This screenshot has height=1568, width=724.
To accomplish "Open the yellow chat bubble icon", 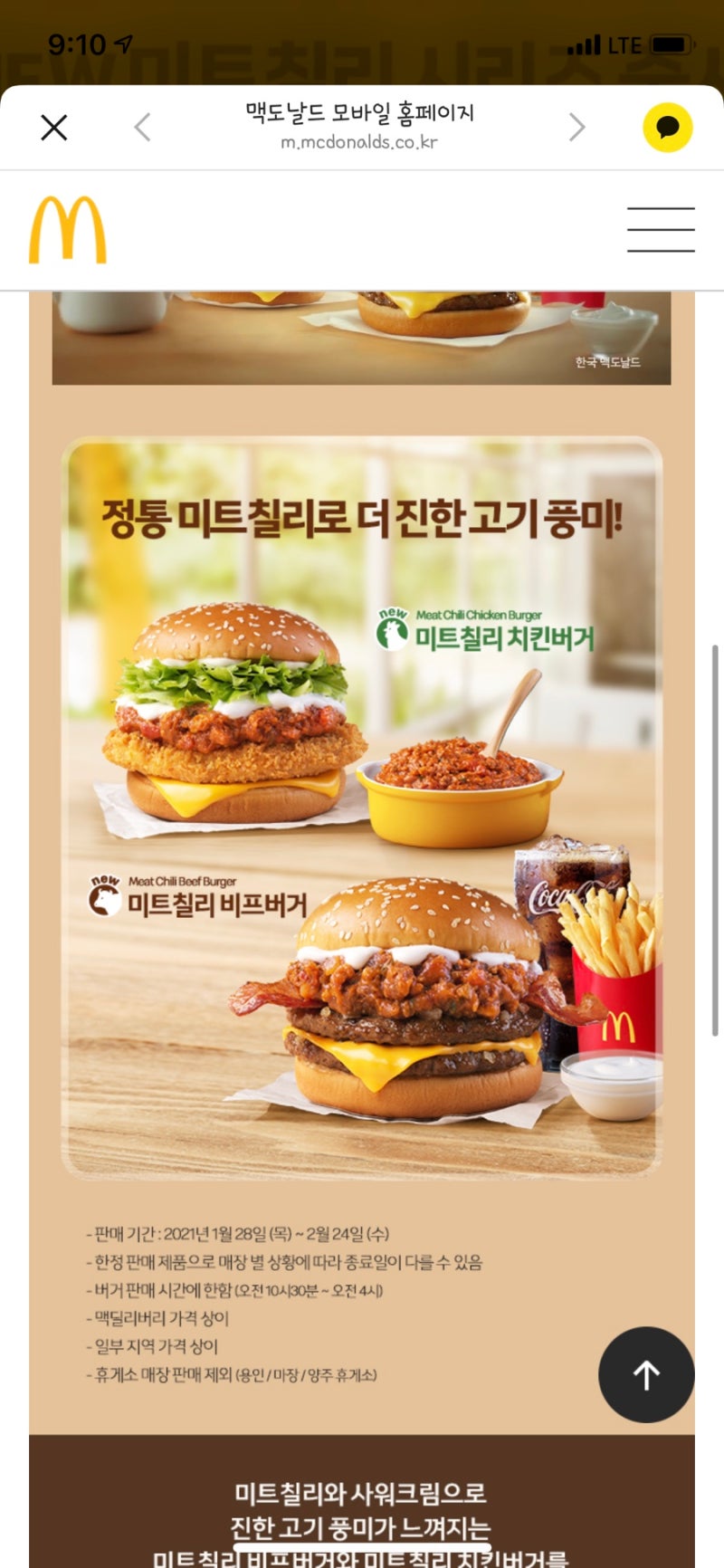I will tap(668, 128).
